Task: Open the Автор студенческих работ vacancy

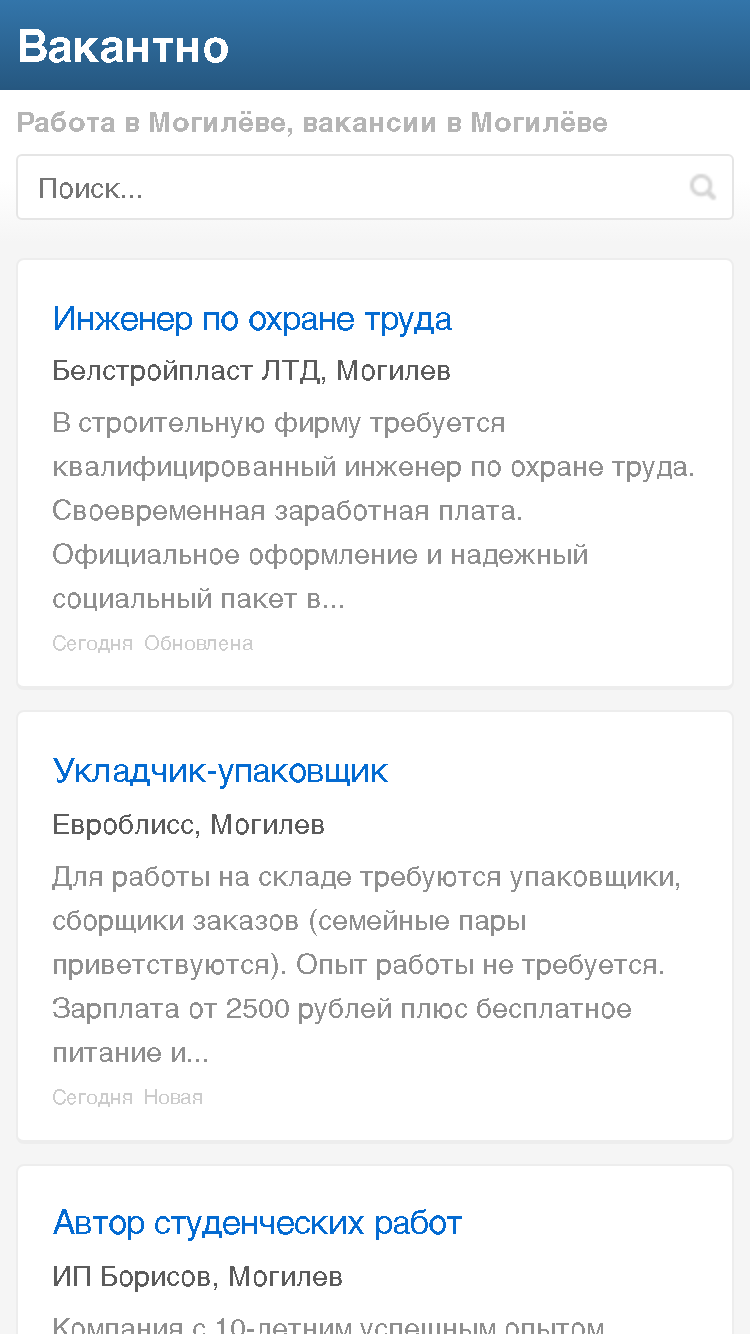Action: click(x=257, y=1223)
